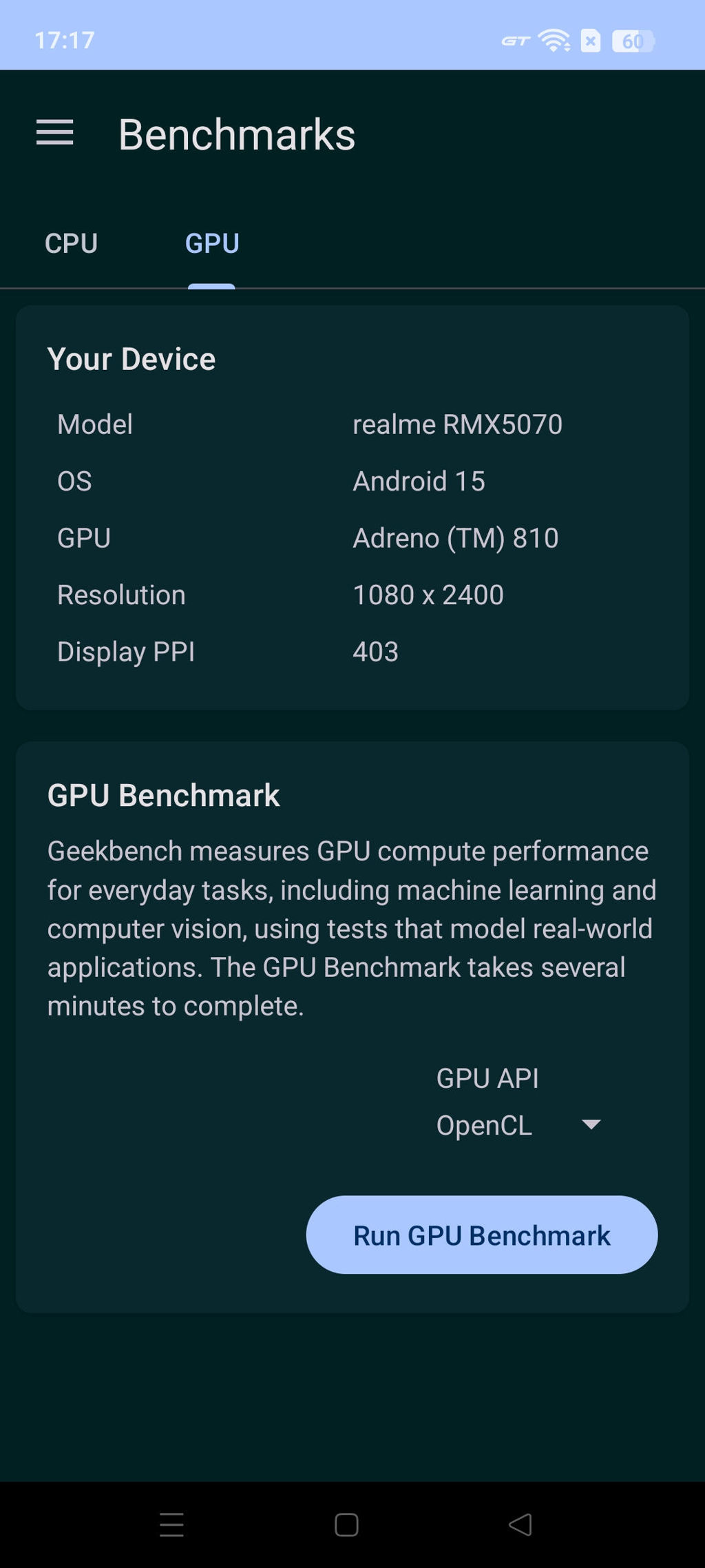Start the Run GPU Benchmark button

coord(482,1235)
